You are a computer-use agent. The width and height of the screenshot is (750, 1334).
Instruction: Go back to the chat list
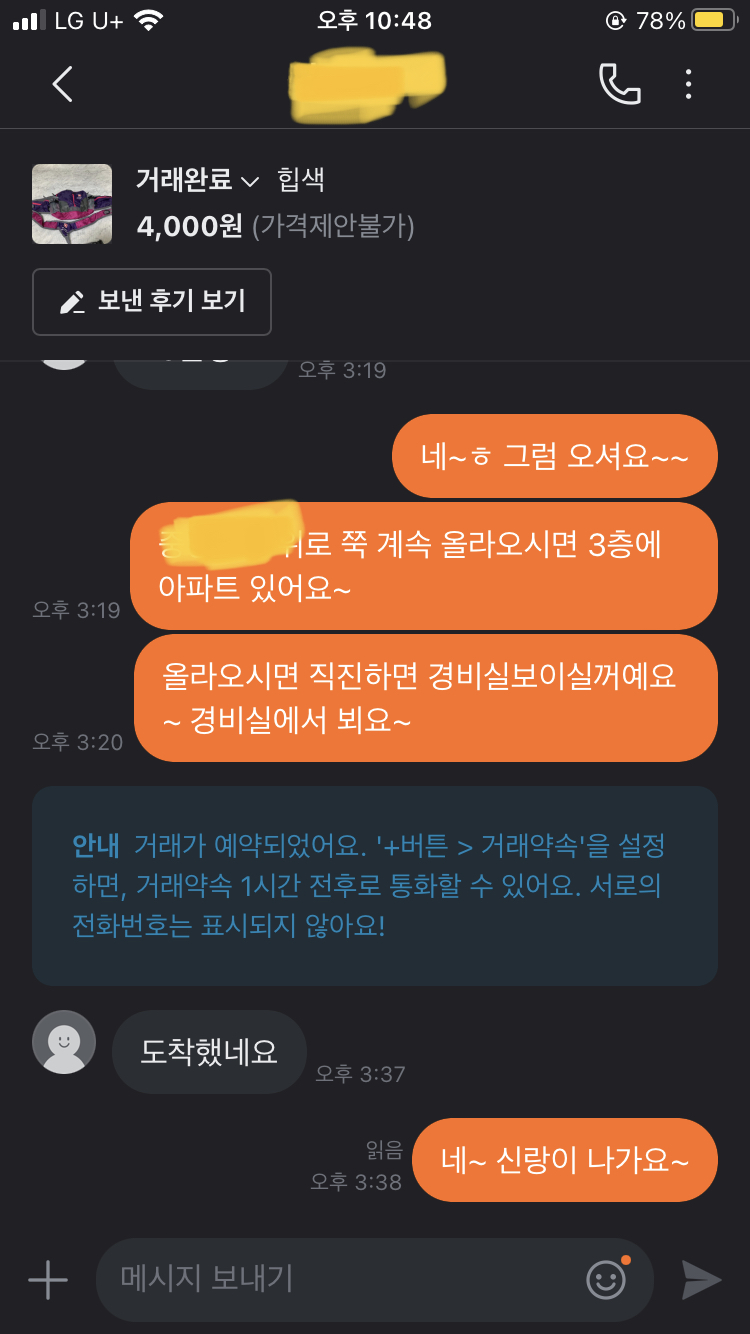[x=62, y=84]
